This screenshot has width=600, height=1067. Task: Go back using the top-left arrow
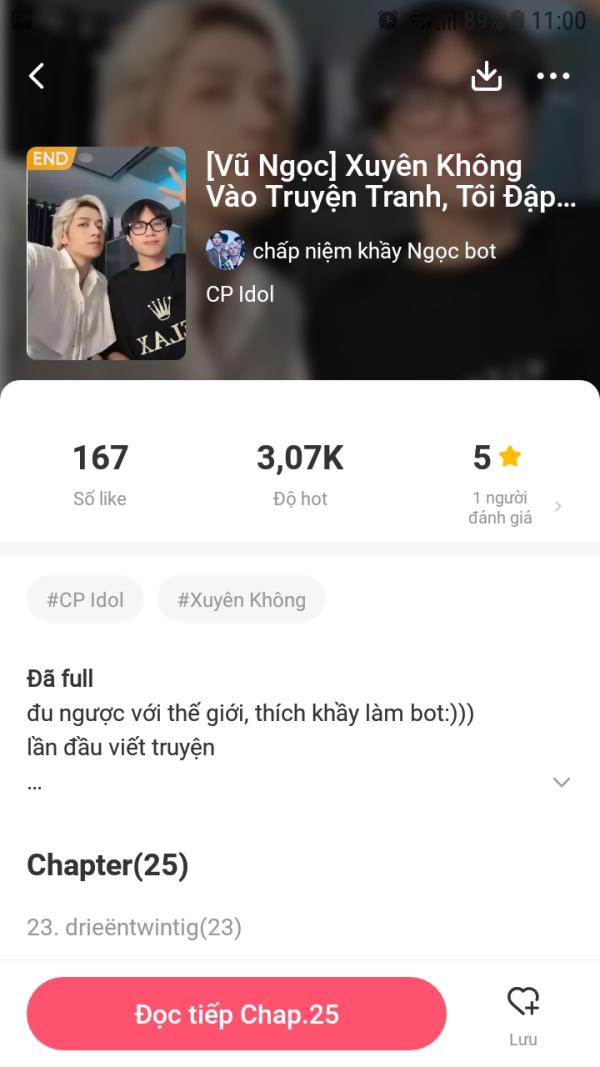point(37,76)
